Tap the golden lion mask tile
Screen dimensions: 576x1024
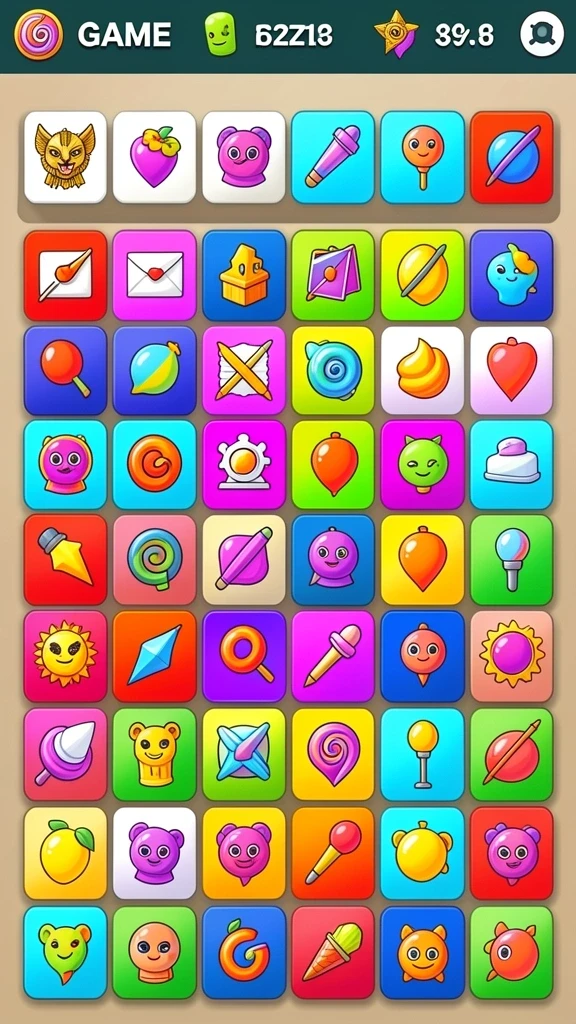tap(65, 157)
